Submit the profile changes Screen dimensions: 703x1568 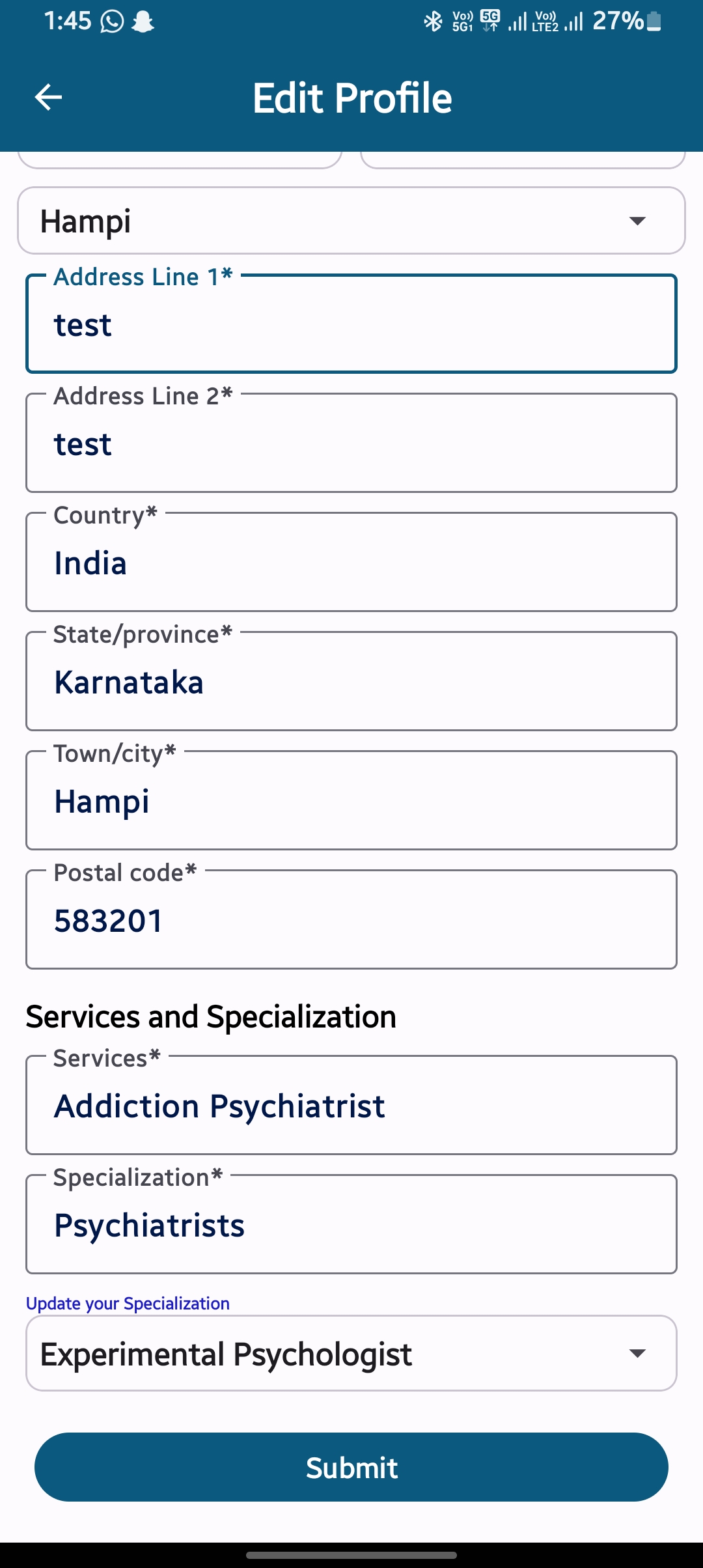pos(351,1467)
